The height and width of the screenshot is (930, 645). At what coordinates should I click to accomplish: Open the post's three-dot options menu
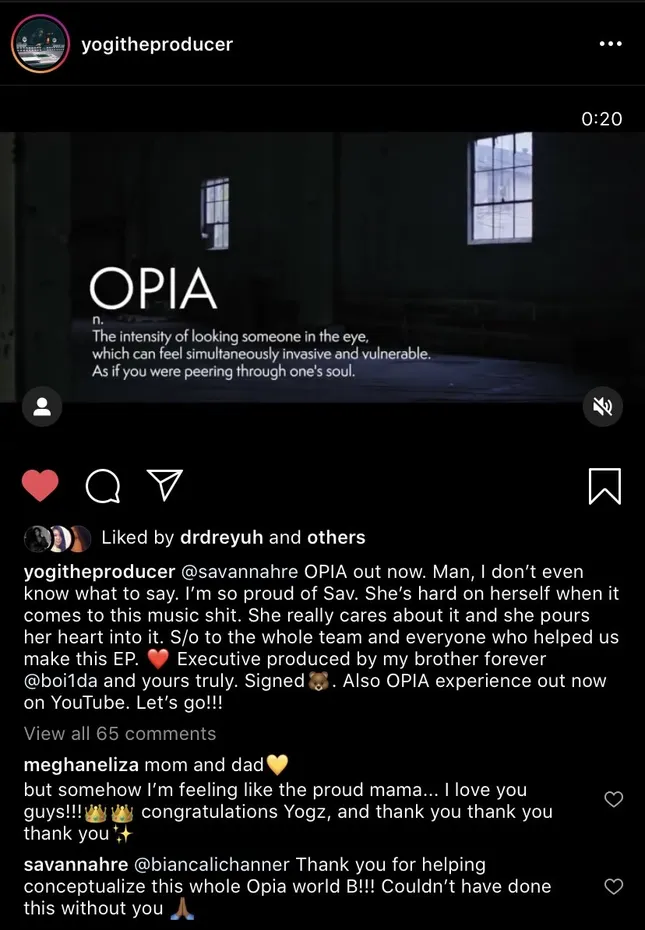point(610,44)
